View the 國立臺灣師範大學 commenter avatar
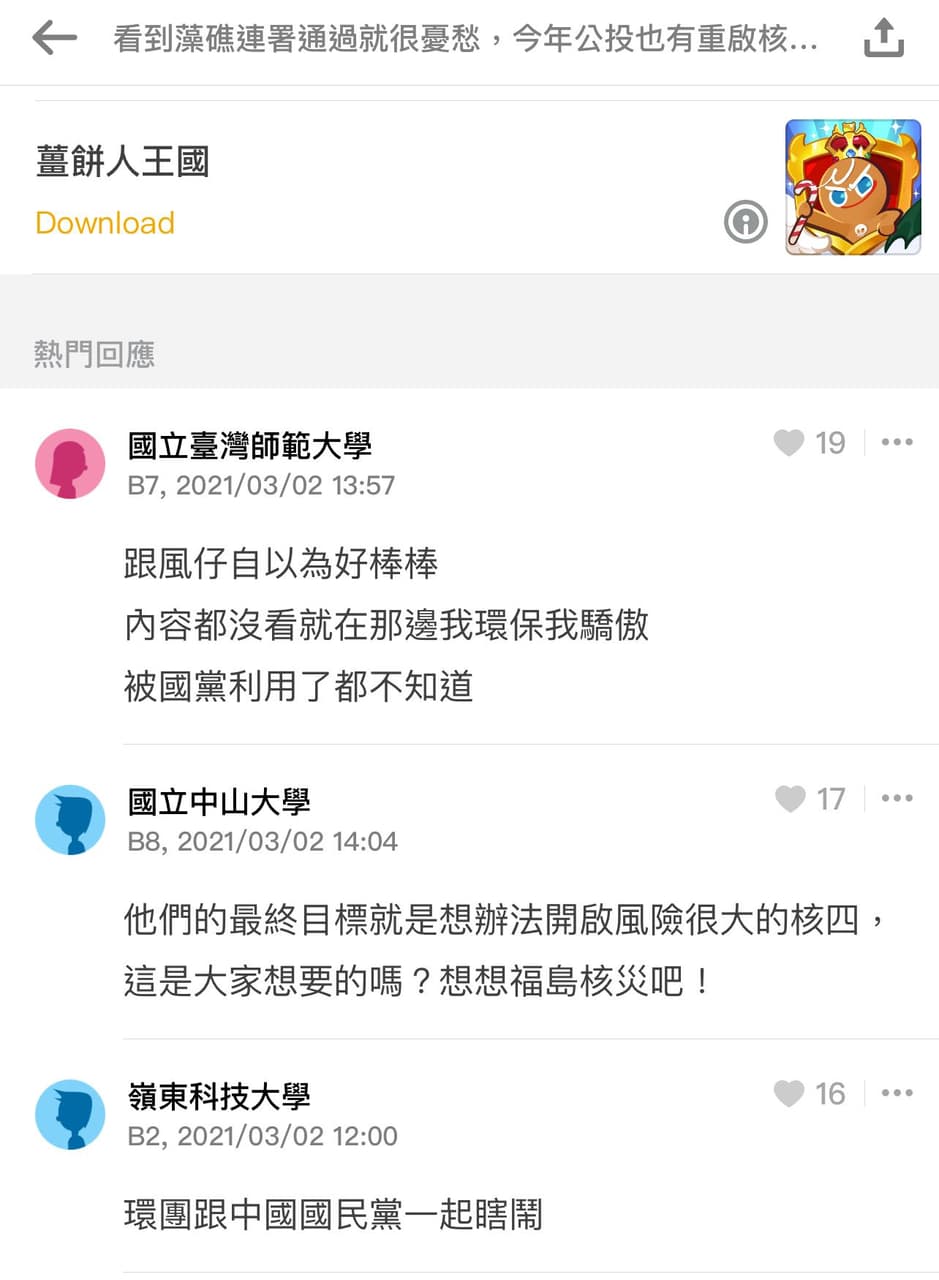The height and width of the screenshot is (1280, 939). coord(70,464)
